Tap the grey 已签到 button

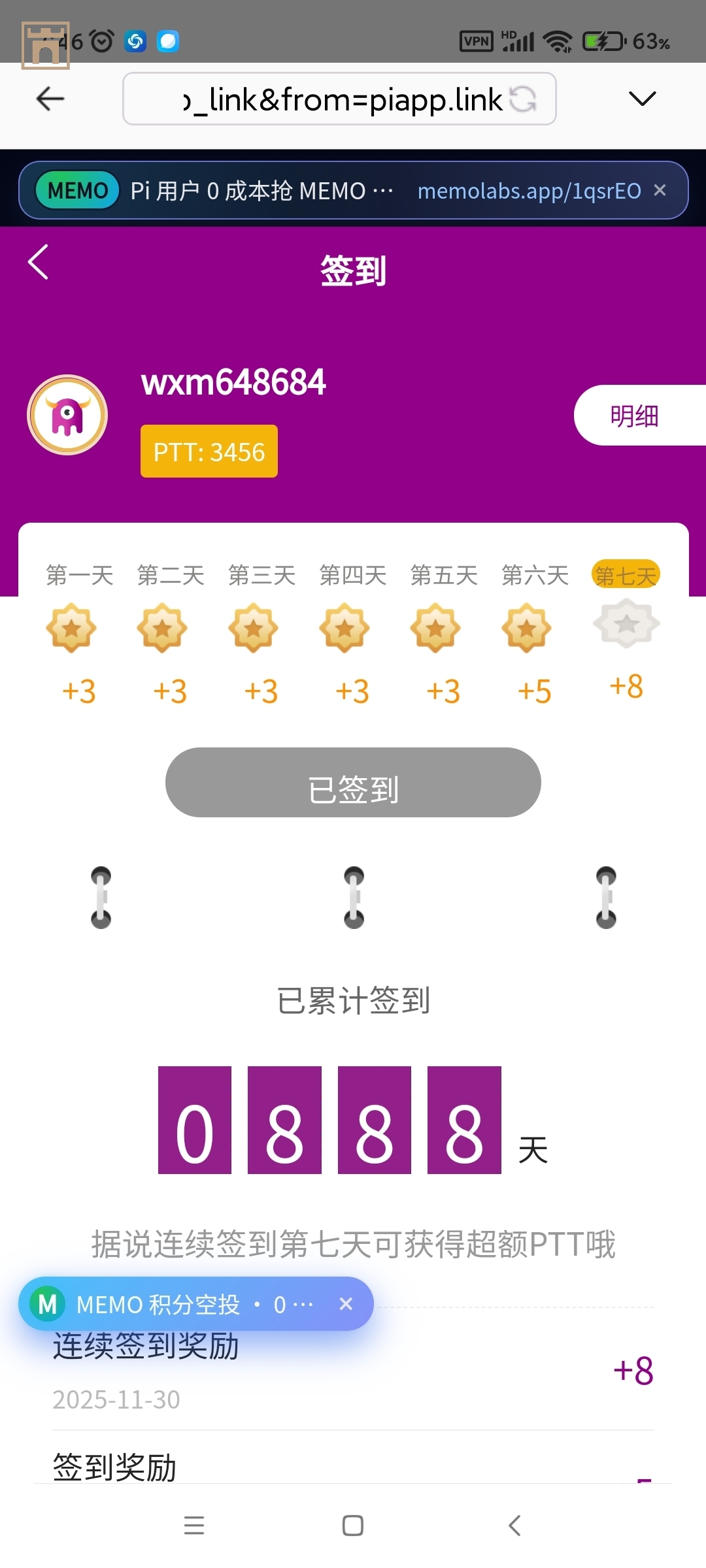(353, 789)
